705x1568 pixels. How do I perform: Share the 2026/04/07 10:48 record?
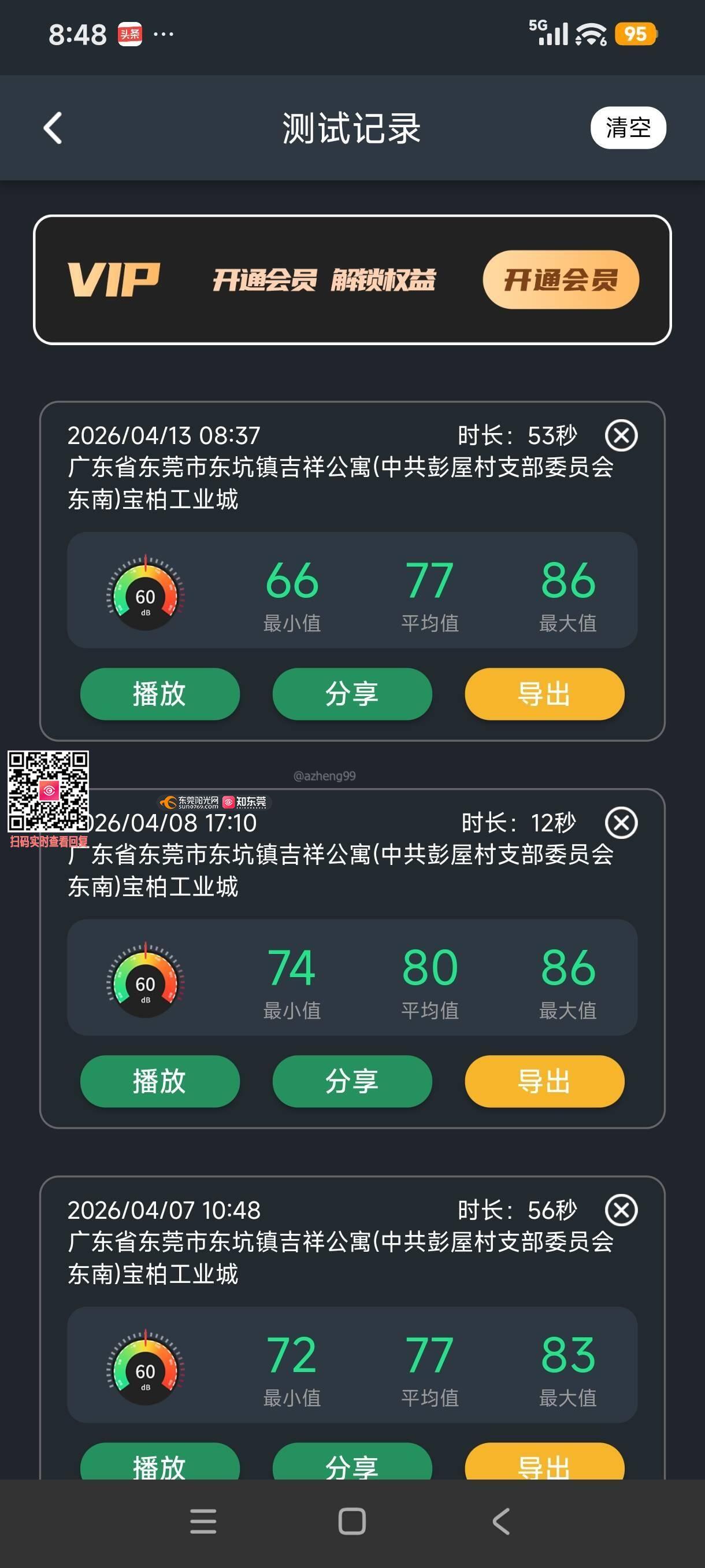352,1464
